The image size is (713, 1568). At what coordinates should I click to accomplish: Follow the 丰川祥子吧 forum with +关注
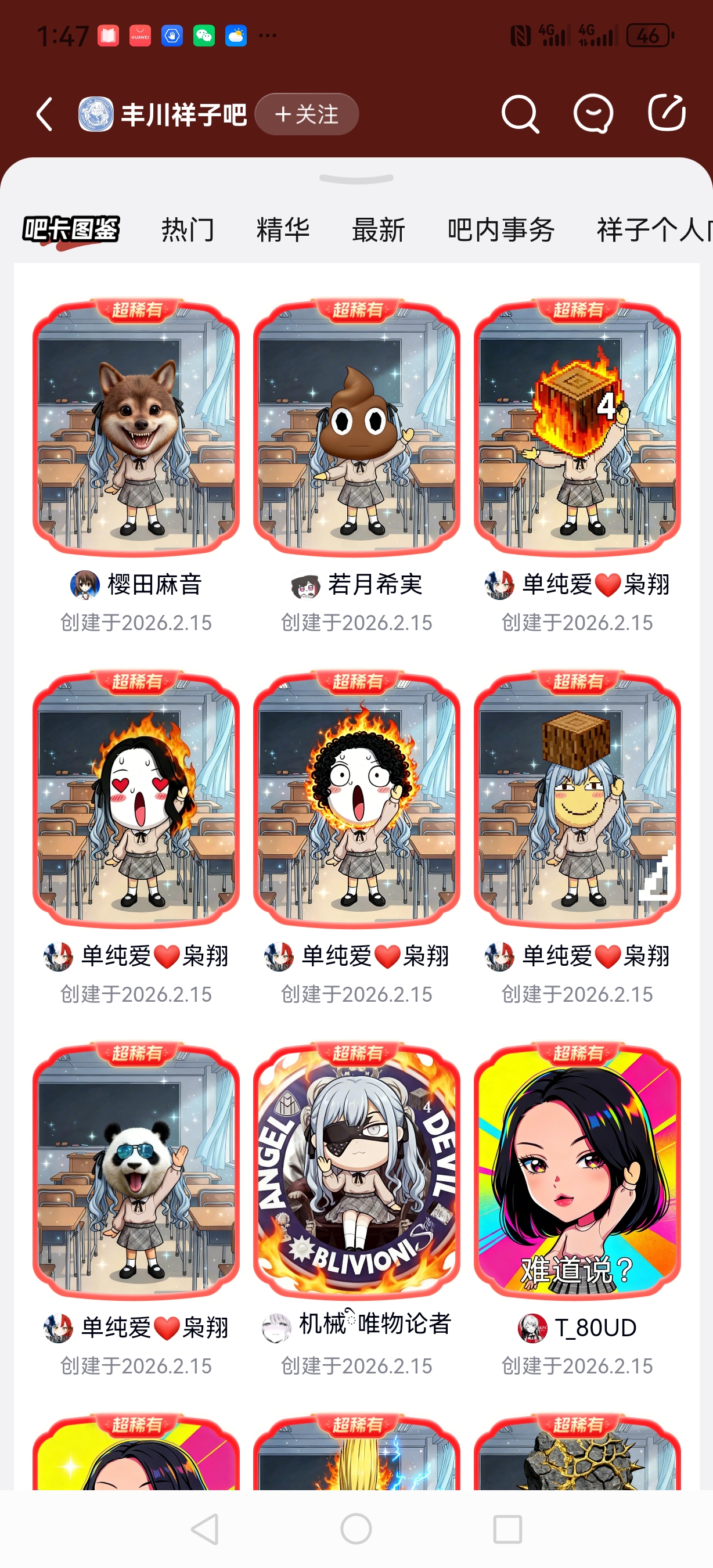307,114
